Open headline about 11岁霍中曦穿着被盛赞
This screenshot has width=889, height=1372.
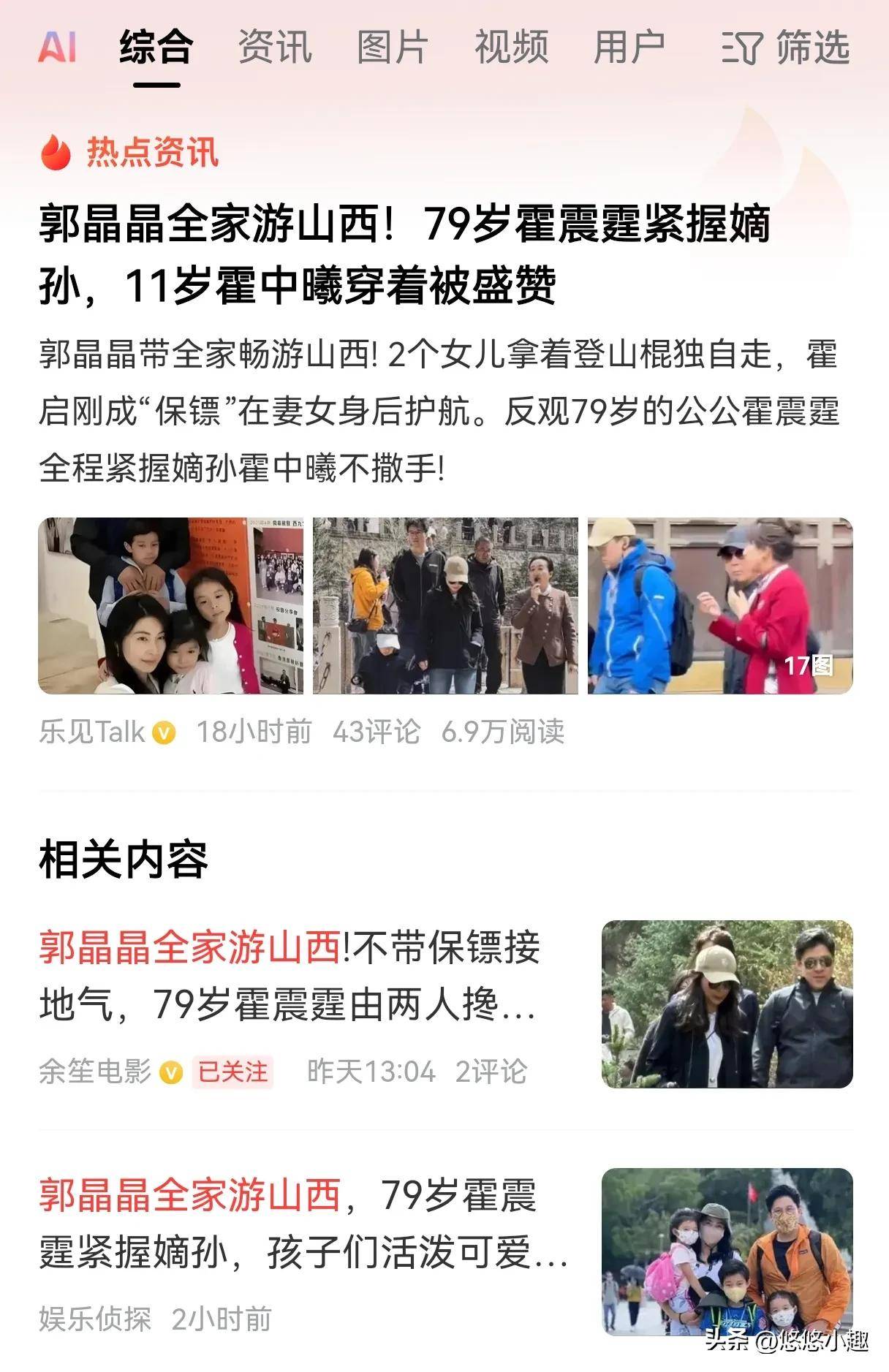click(404, 254)
